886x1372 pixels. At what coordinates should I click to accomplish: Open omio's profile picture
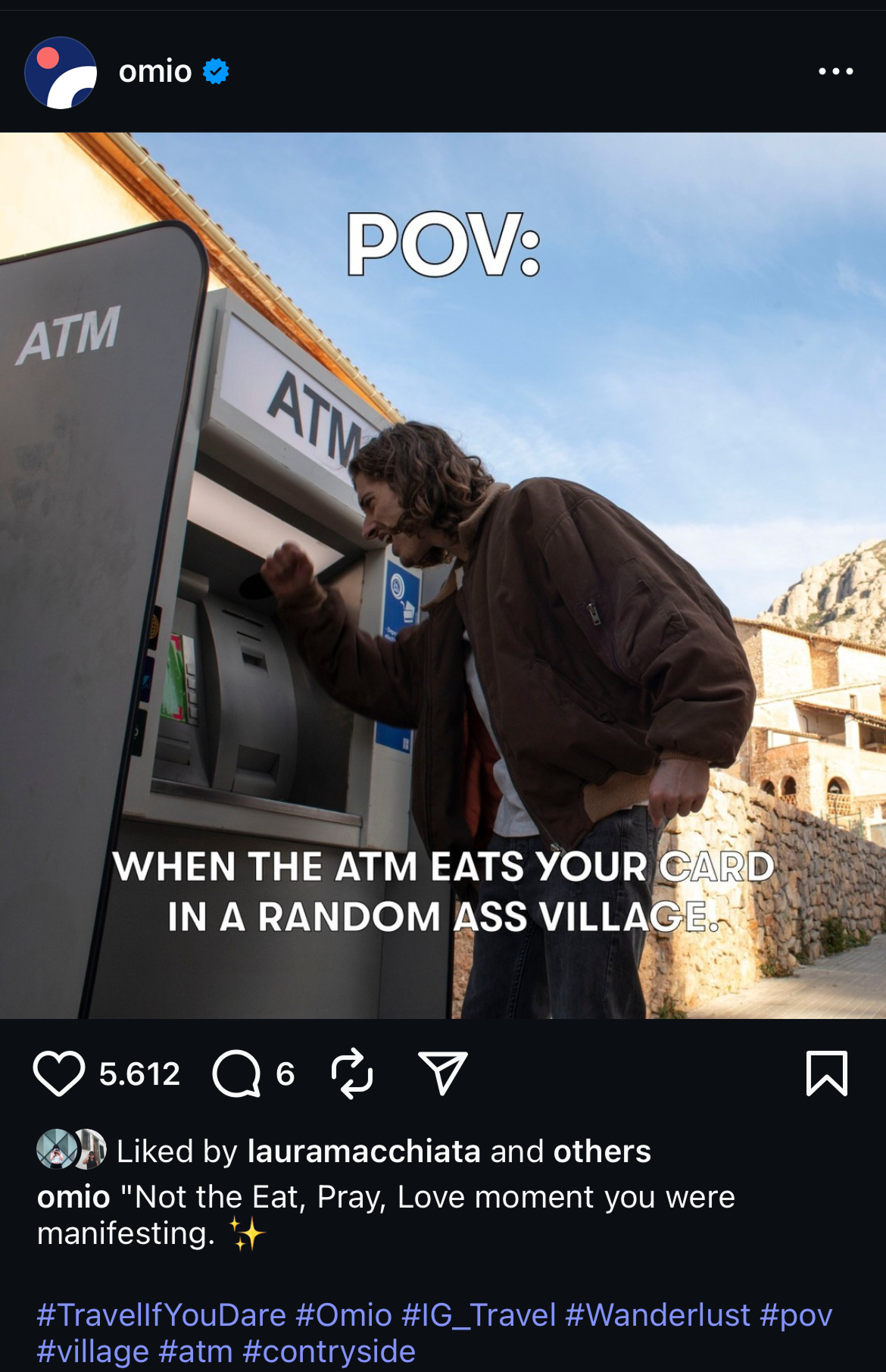coord(61,73)
